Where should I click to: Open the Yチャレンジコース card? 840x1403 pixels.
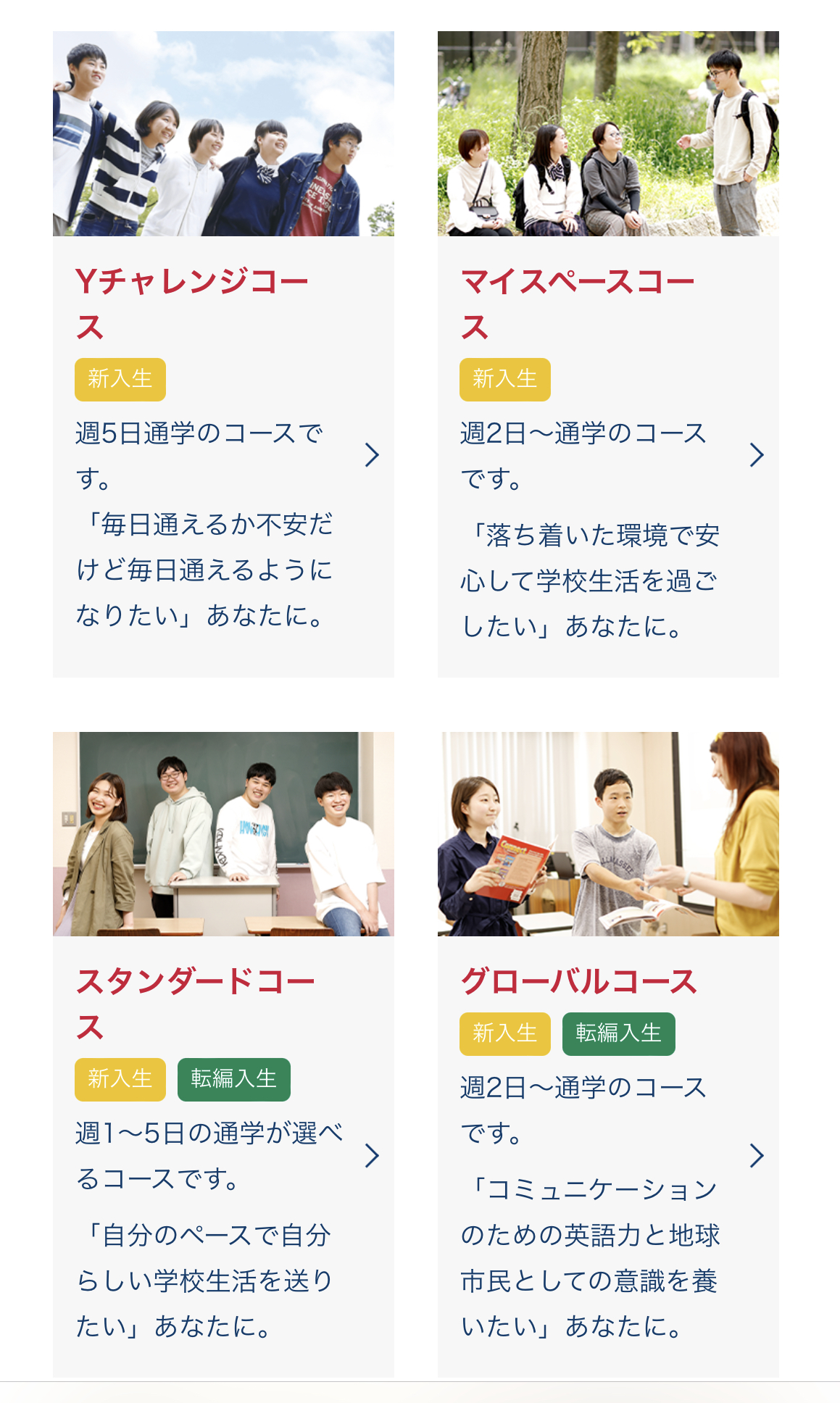coord(223,354)
